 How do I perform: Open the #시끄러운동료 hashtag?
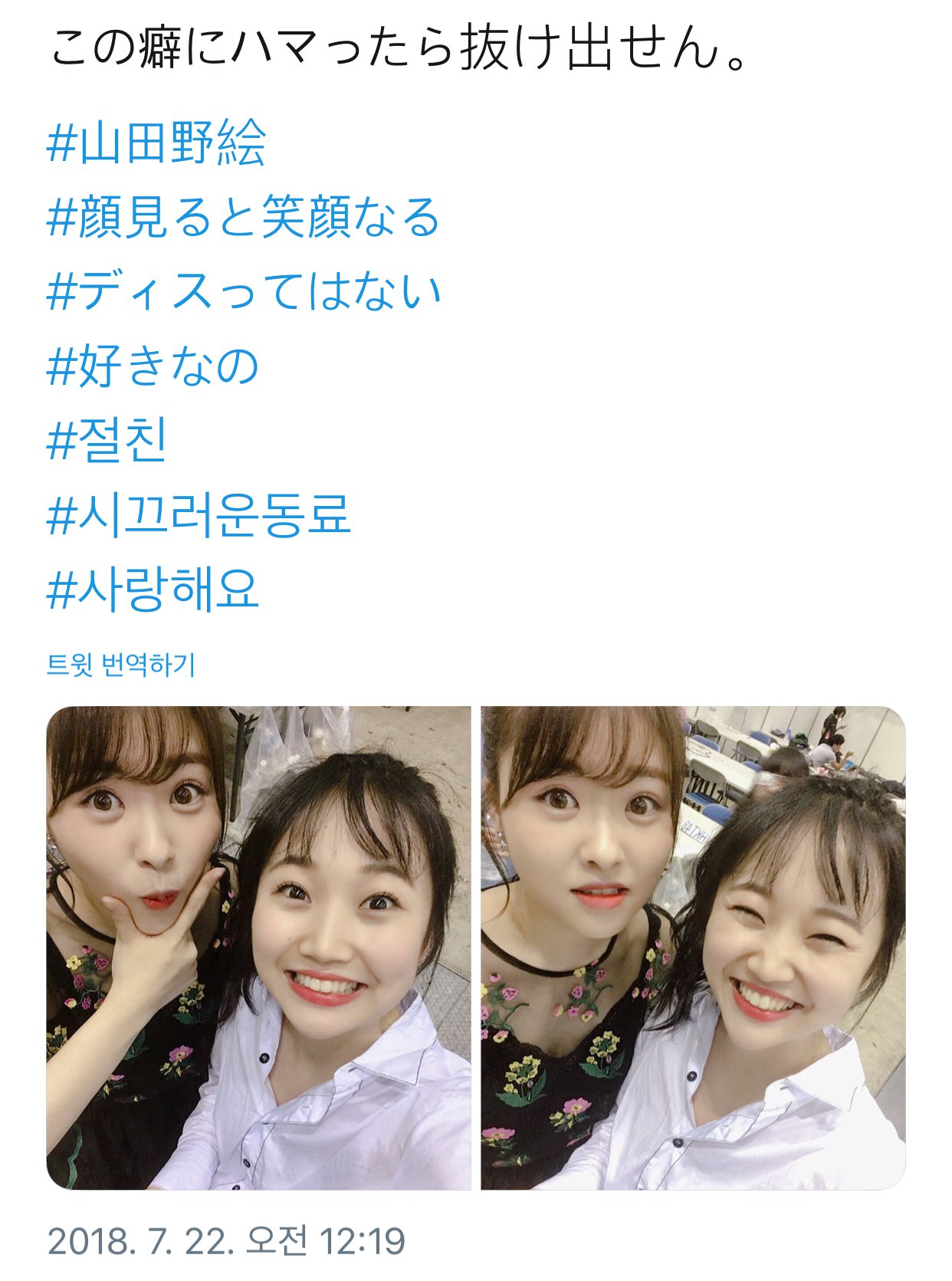(x=199, y=514)
